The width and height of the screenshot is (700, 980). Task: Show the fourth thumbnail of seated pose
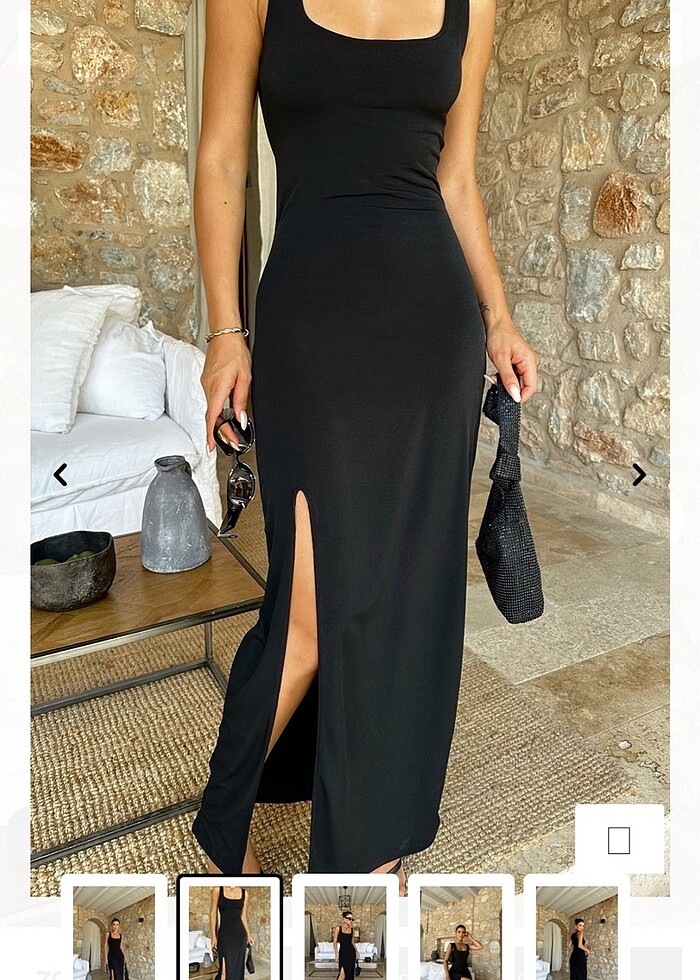[x=461, y=930]
